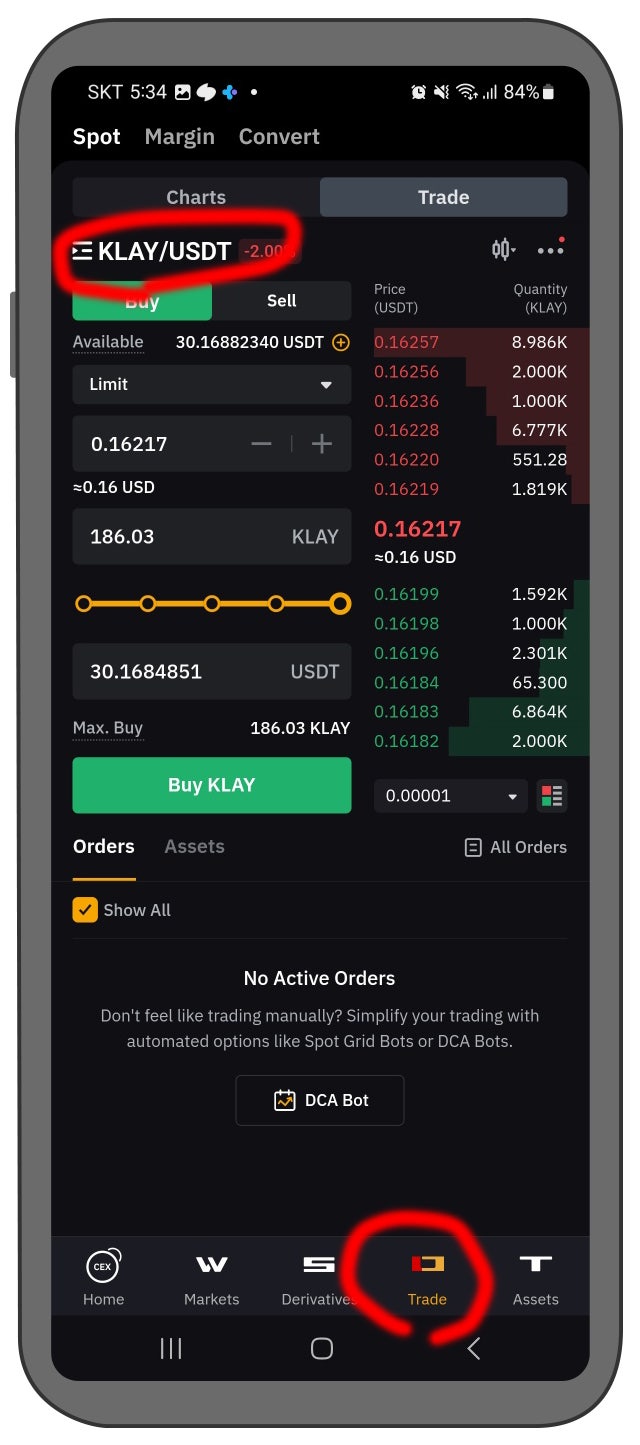
Task: Switch to the Convert tab
Action: (279, 137)
